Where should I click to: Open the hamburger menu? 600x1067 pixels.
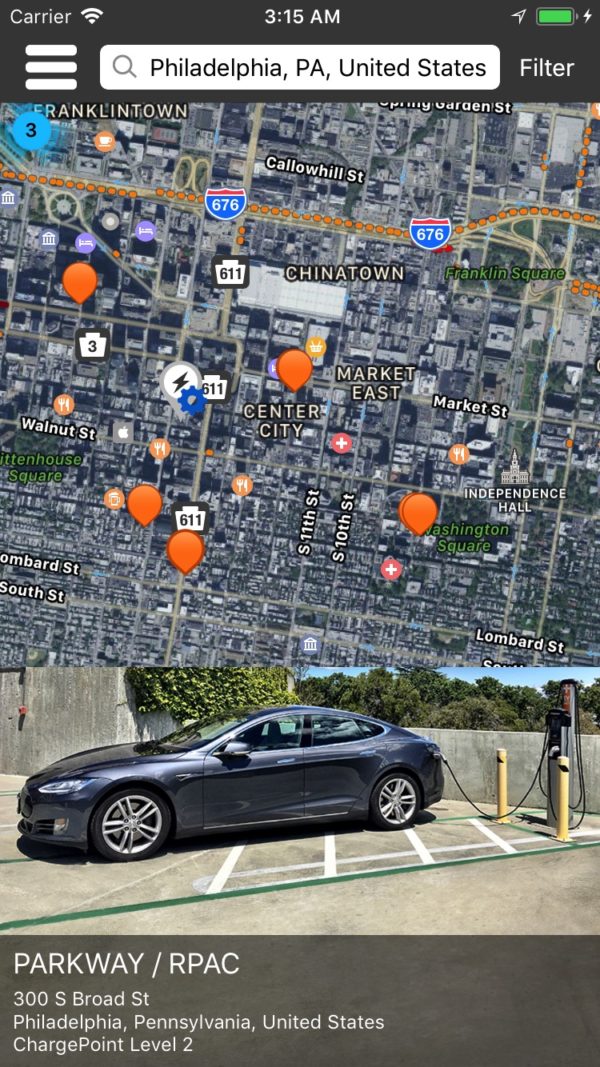point(51,67)
